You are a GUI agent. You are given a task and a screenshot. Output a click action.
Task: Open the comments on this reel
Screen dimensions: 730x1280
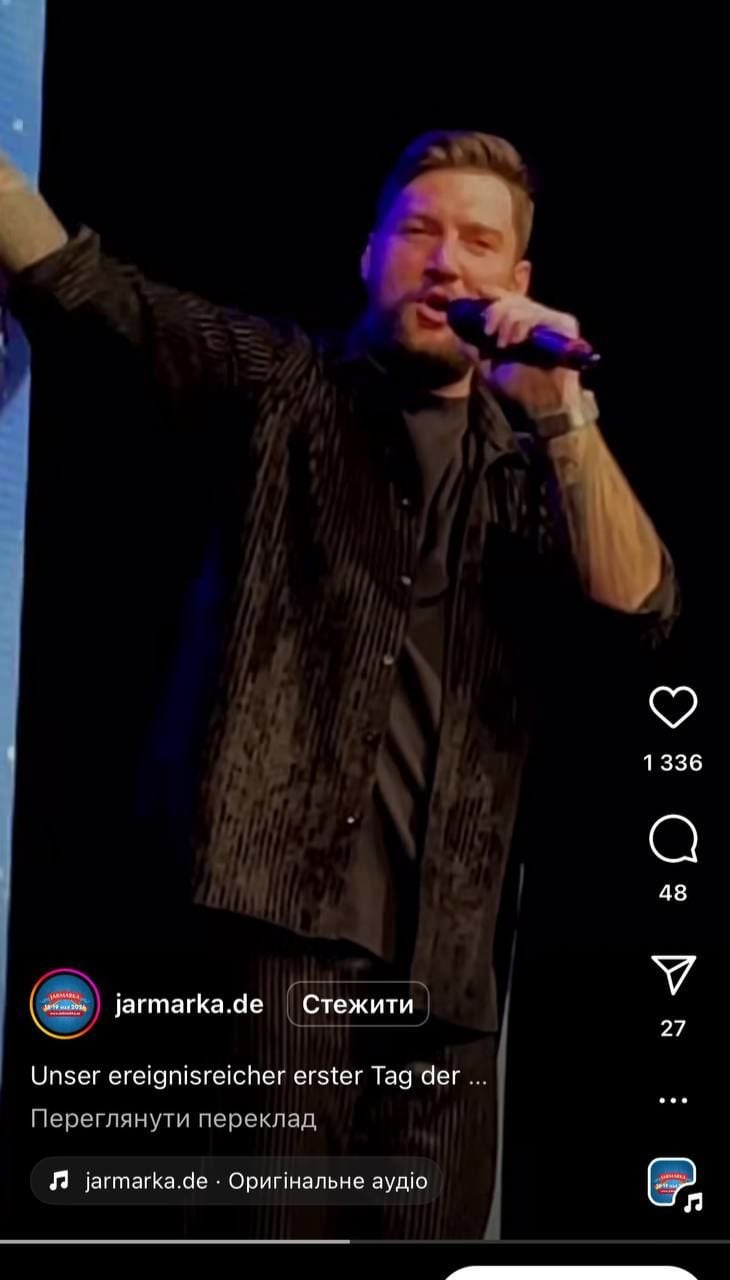pyautogui.click(x=673, y=840)
